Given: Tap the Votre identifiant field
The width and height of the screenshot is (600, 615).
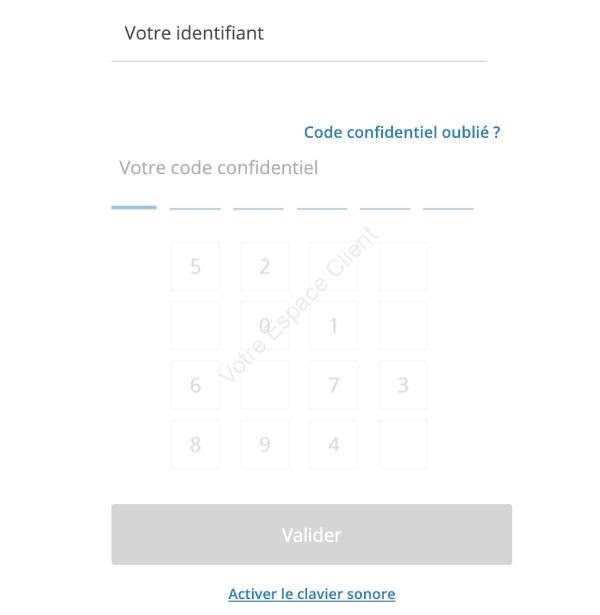Looking at the screenshot, I should coord(298,34).
